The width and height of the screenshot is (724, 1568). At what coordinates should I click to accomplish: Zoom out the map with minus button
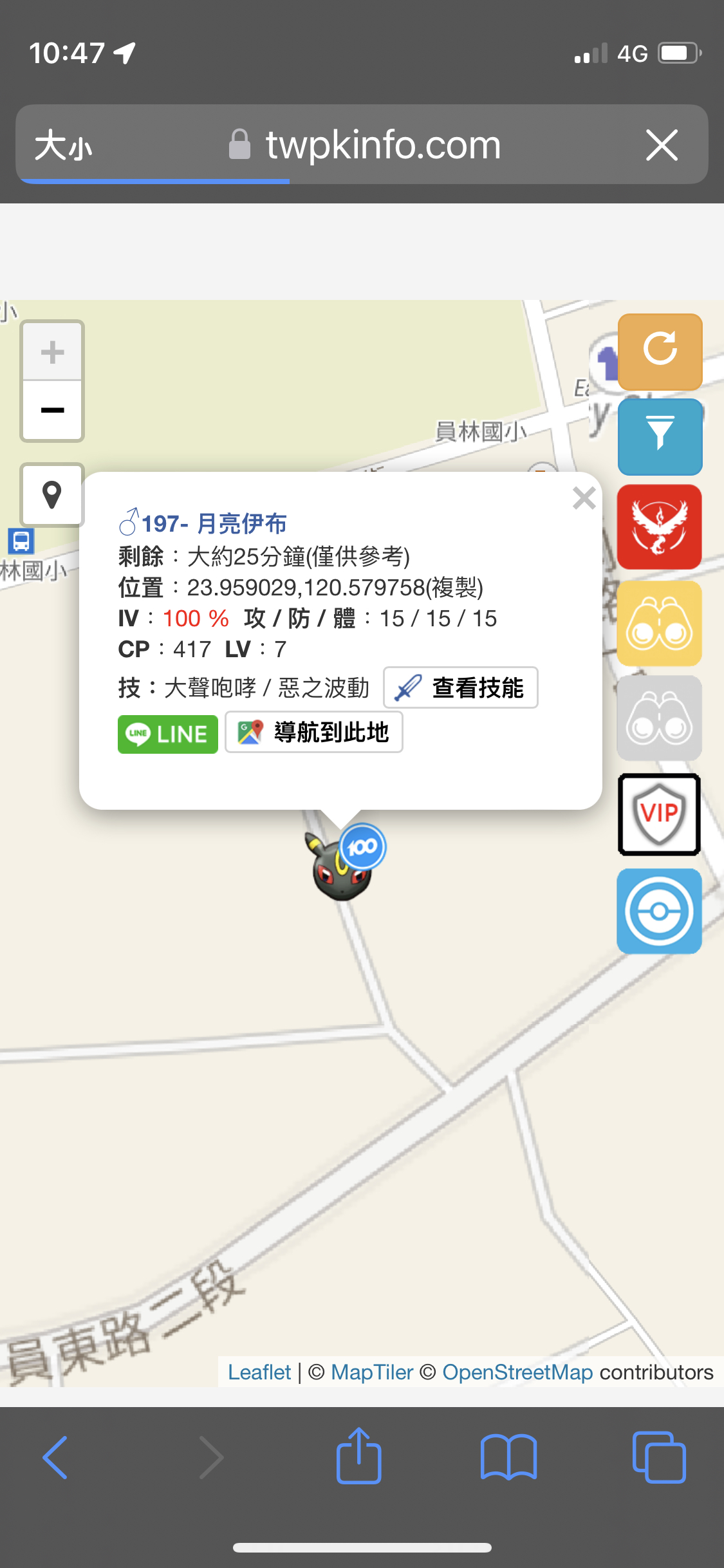(52, 410)
